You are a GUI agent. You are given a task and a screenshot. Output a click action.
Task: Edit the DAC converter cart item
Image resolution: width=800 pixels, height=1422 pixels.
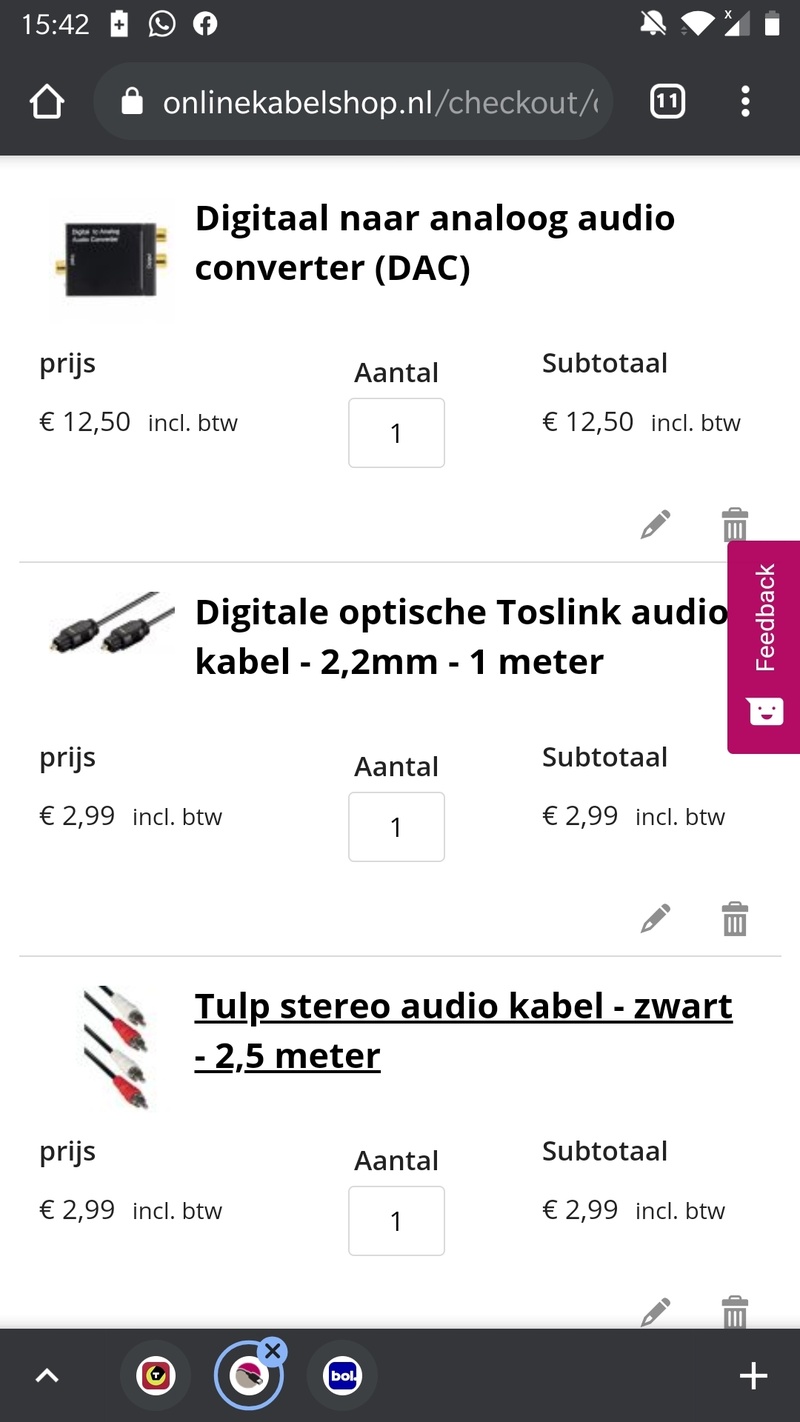click(655, 524)
